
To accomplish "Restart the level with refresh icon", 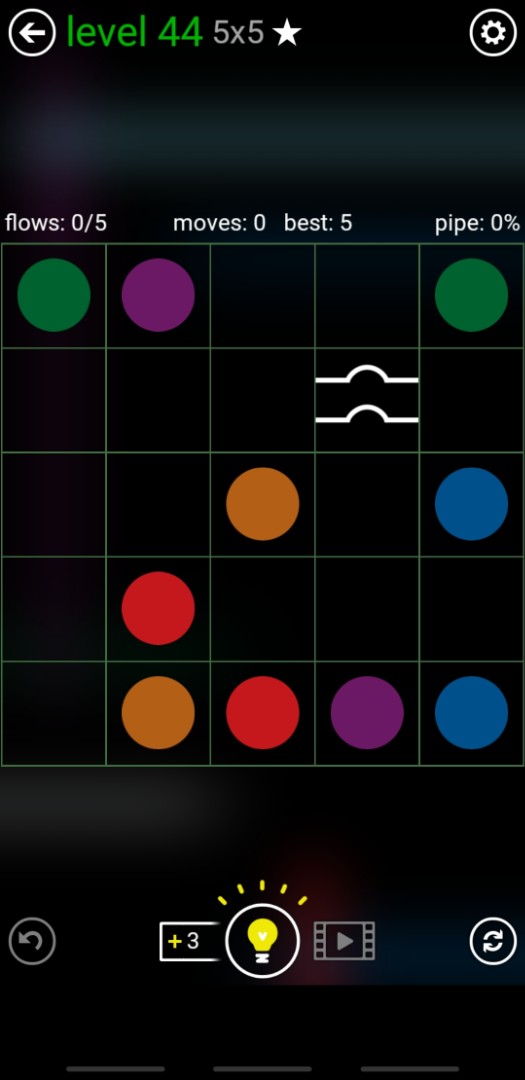I will [493, 940].
